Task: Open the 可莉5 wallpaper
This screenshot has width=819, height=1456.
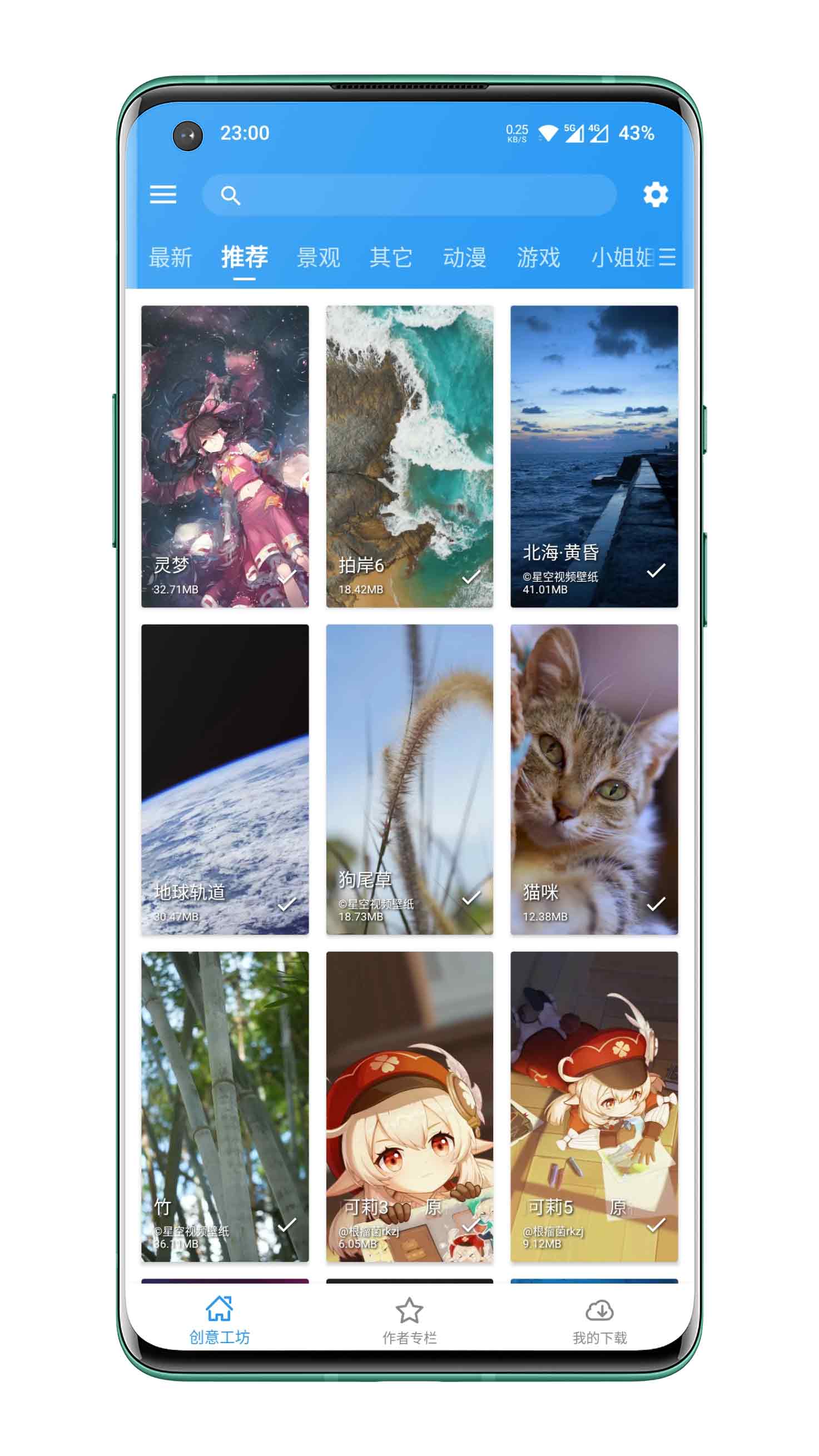Action: point(594,1106)
